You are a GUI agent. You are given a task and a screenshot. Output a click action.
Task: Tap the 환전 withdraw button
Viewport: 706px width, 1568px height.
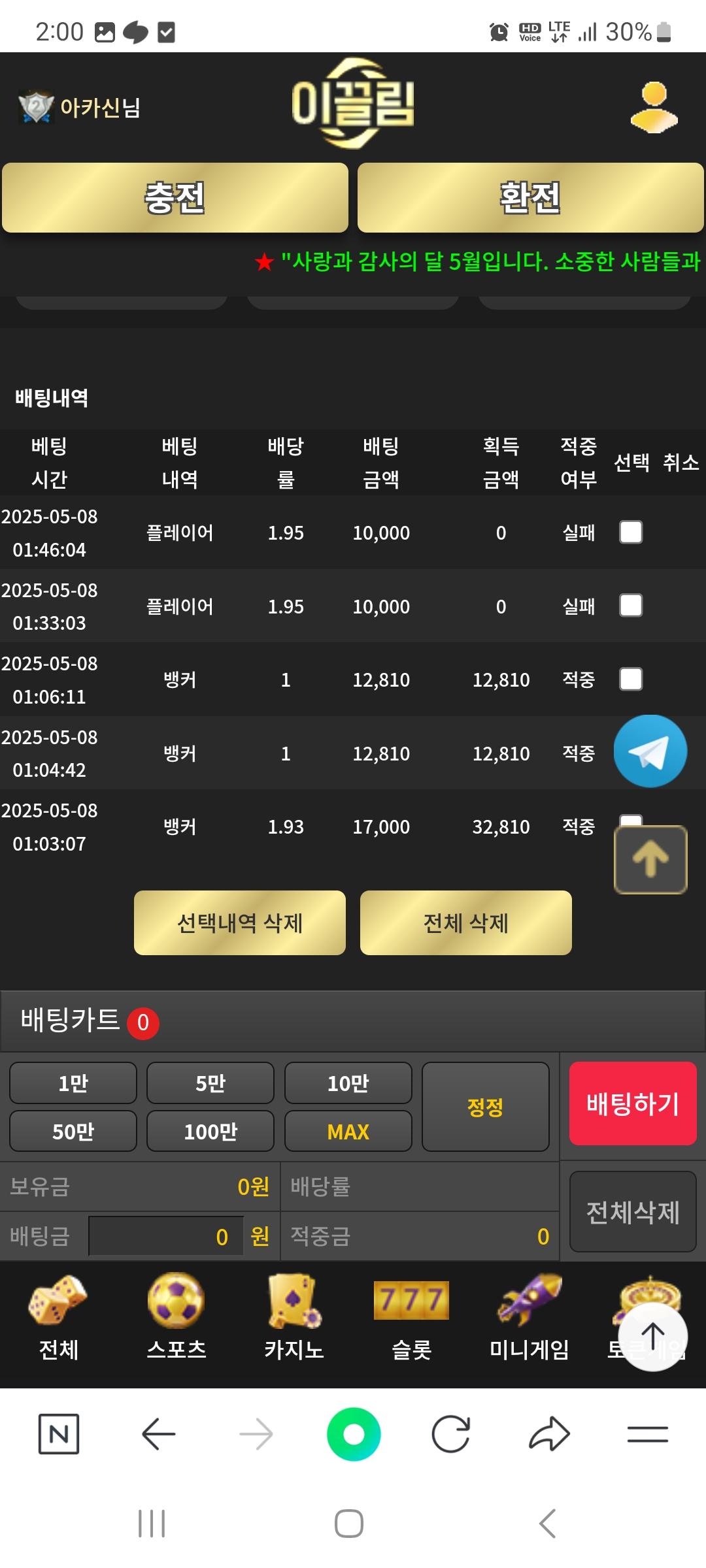[530, 198]
